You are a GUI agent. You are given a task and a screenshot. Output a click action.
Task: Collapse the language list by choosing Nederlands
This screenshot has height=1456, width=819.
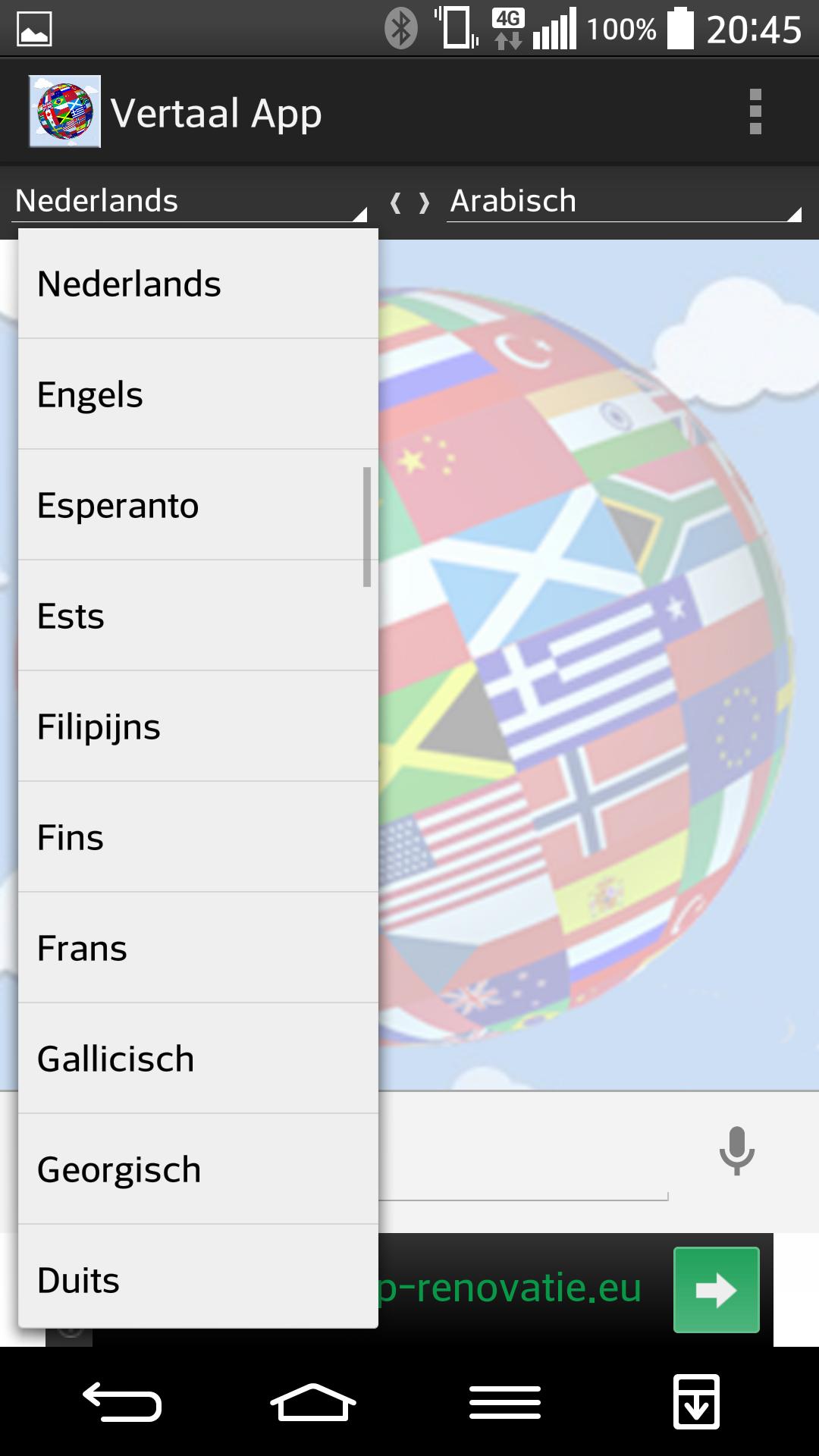[x=197, y=284]
